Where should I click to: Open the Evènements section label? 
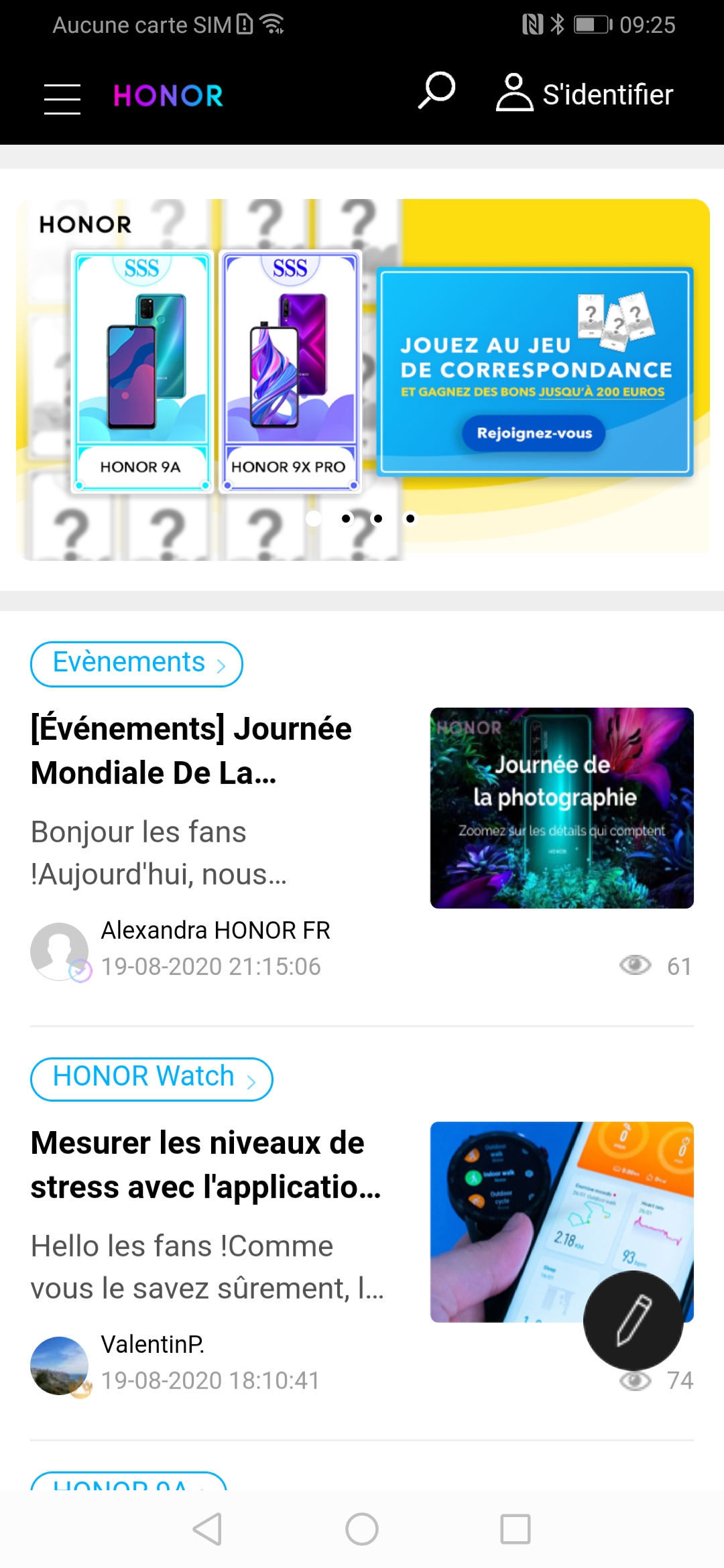coord(127,663)
